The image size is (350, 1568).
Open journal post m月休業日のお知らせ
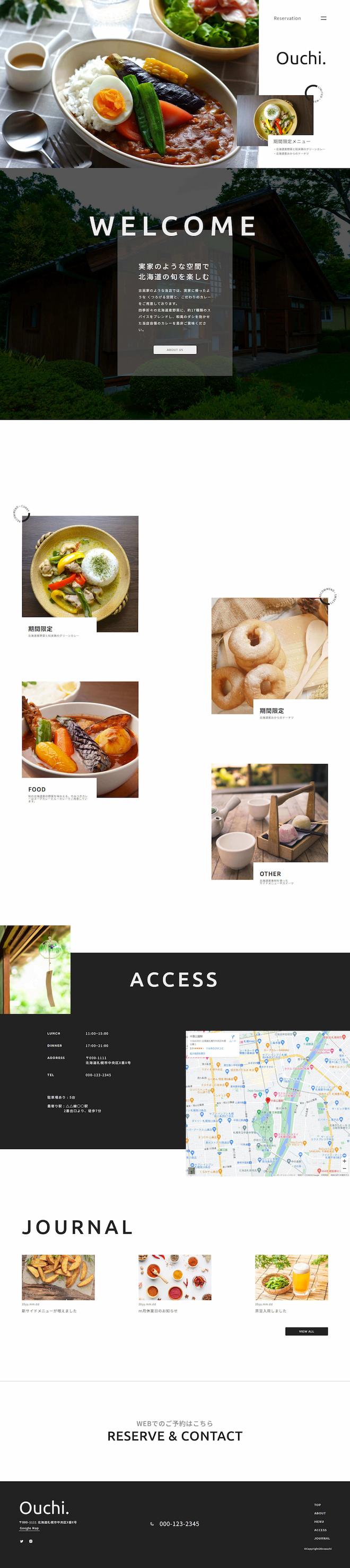174,1277
